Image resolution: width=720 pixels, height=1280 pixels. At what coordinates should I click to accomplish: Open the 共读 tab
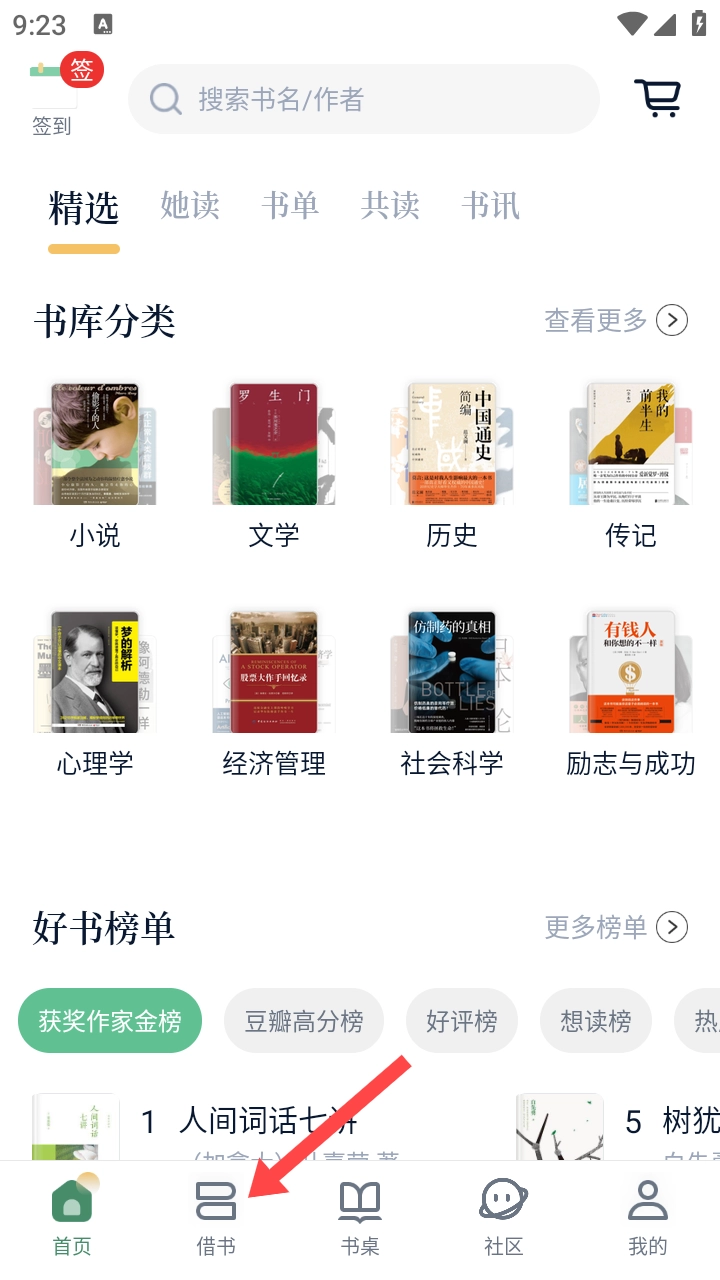[390, 206]
